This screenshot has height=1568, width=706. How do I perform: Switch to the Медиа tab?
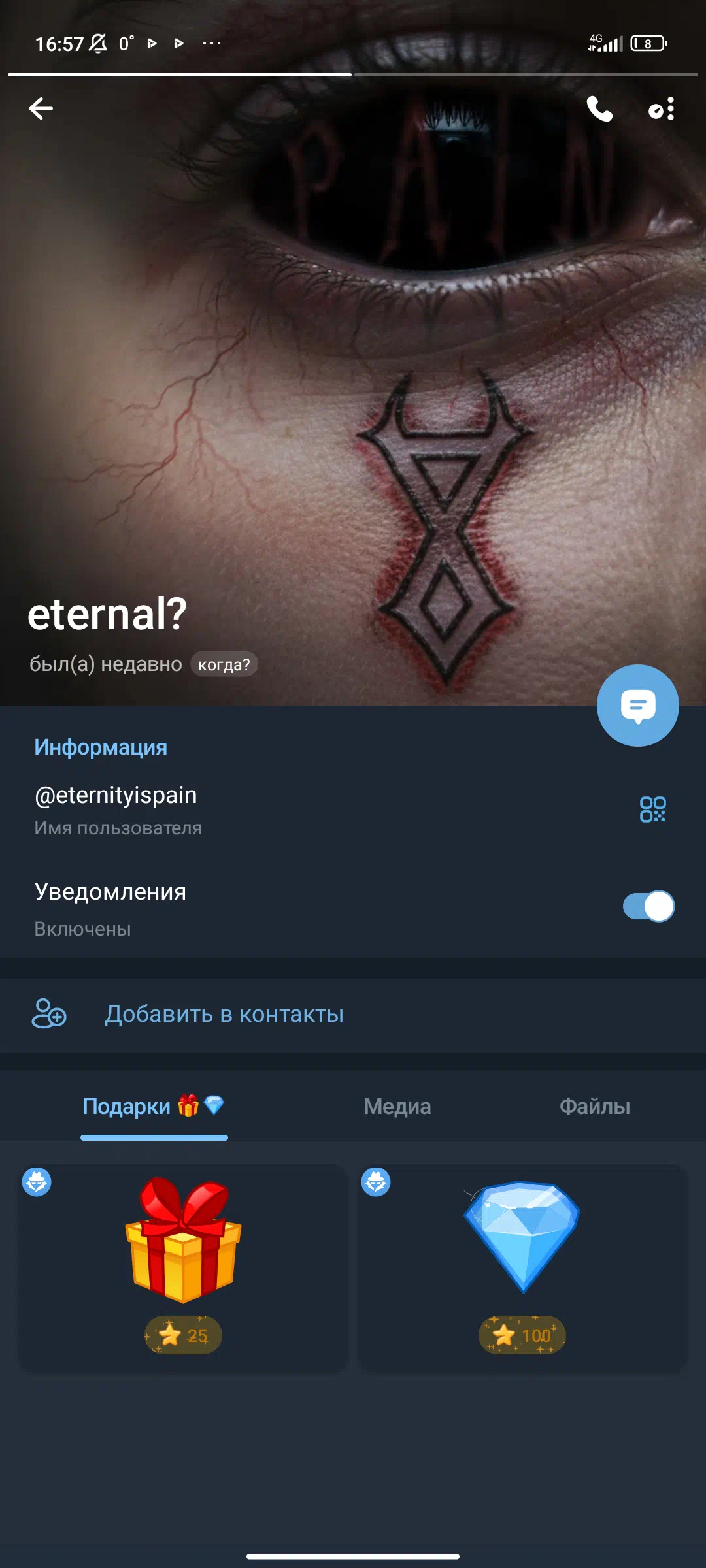[397, 1106]
